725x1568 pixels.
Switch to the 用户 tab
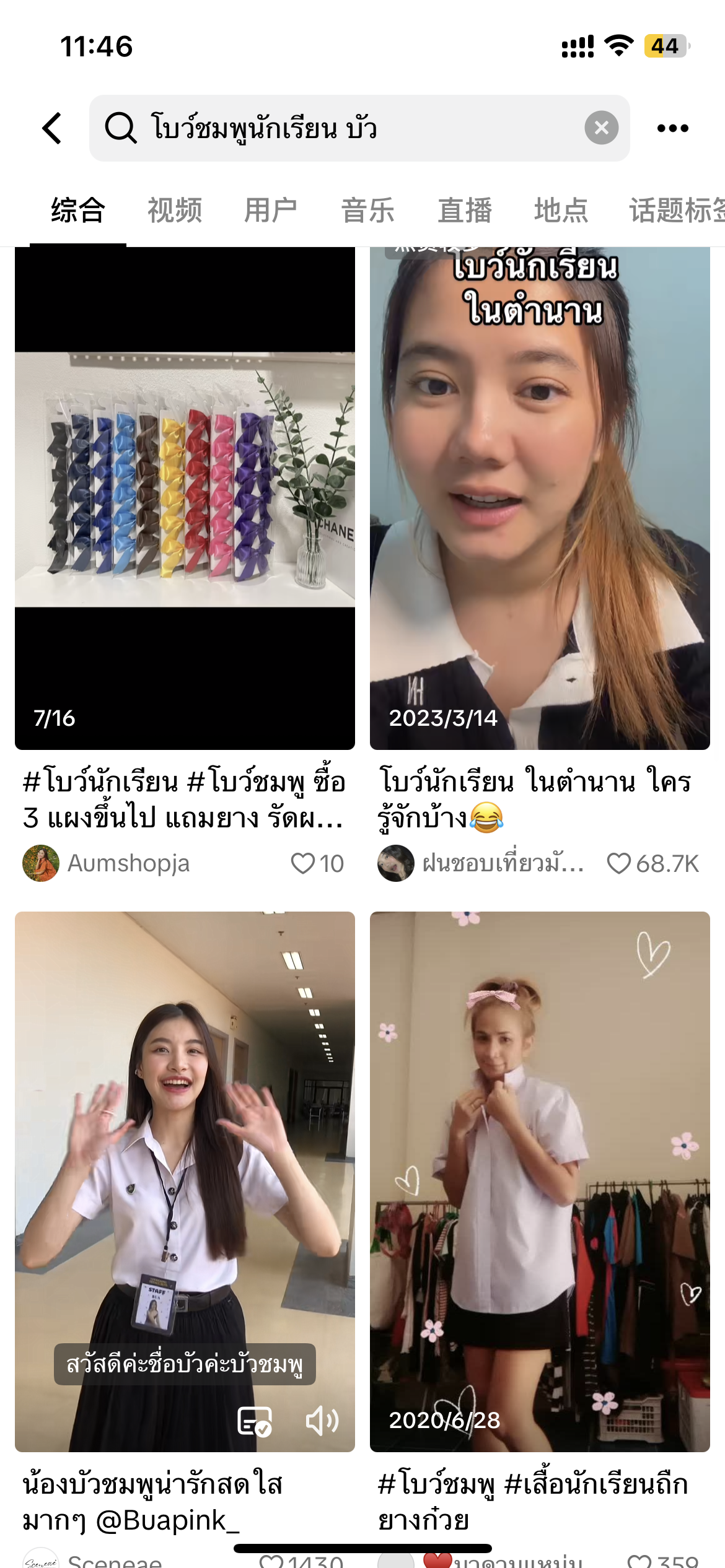(x=271, y=211)
